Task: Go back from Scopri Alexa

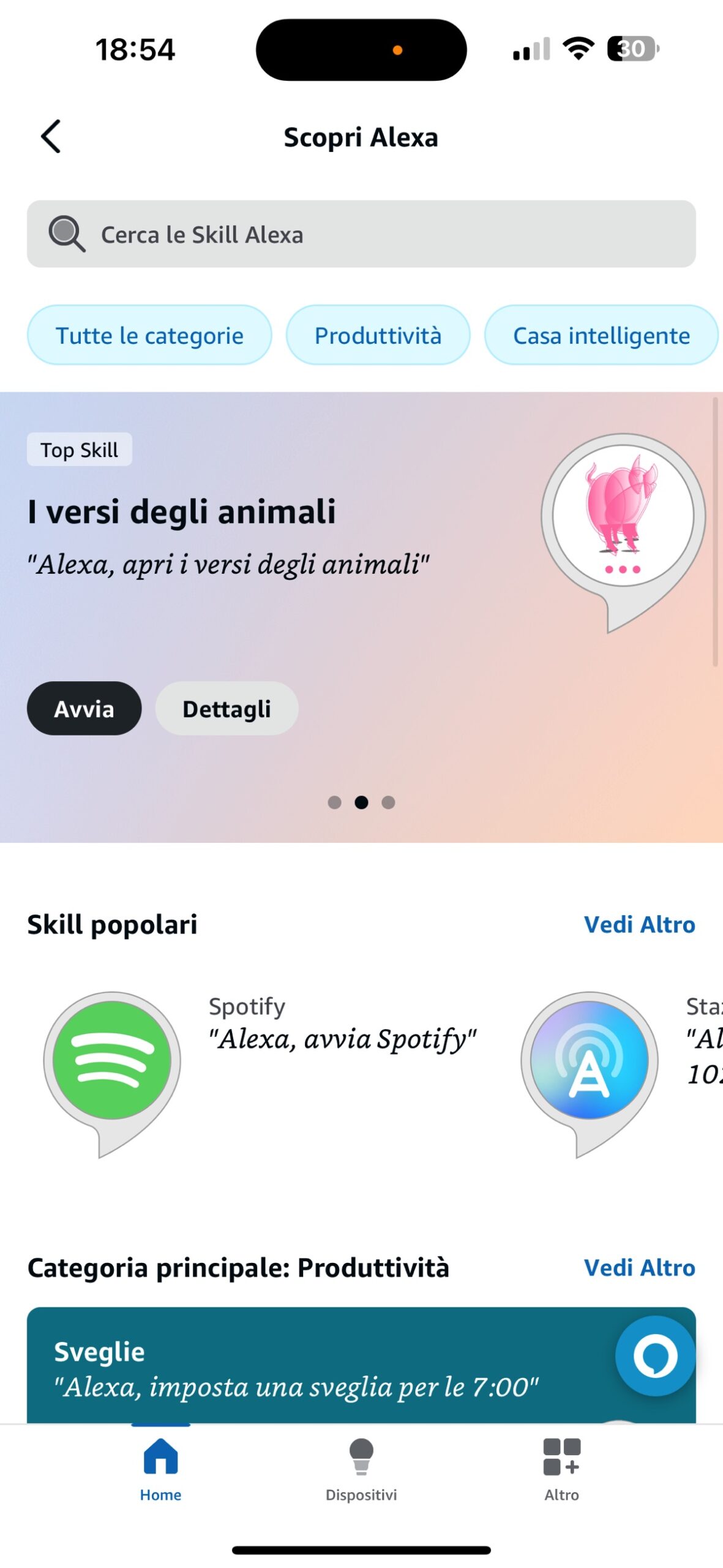Action: click(51, 136)
